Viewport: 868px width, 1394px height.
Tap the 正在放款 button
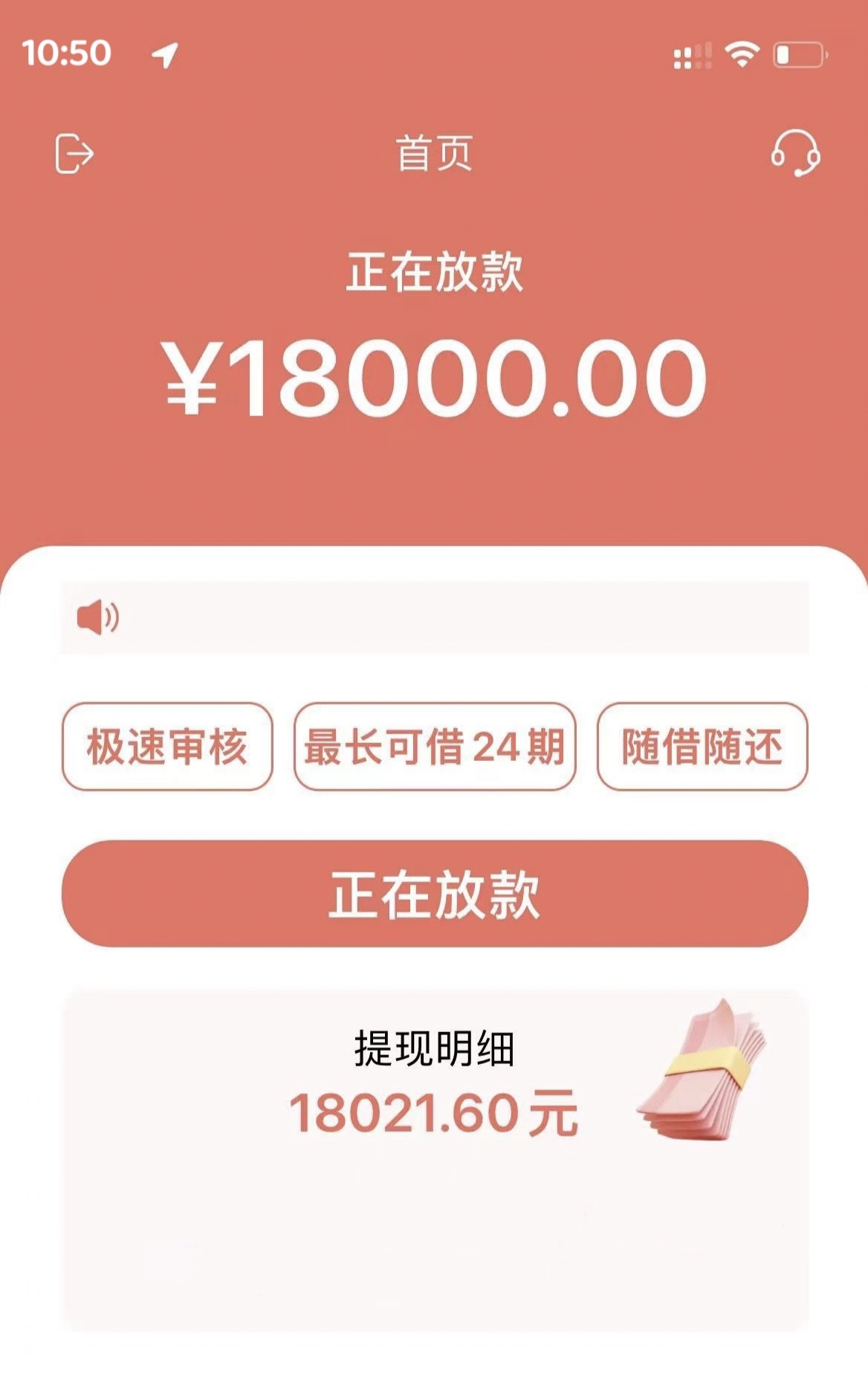[x=435, y=893]
